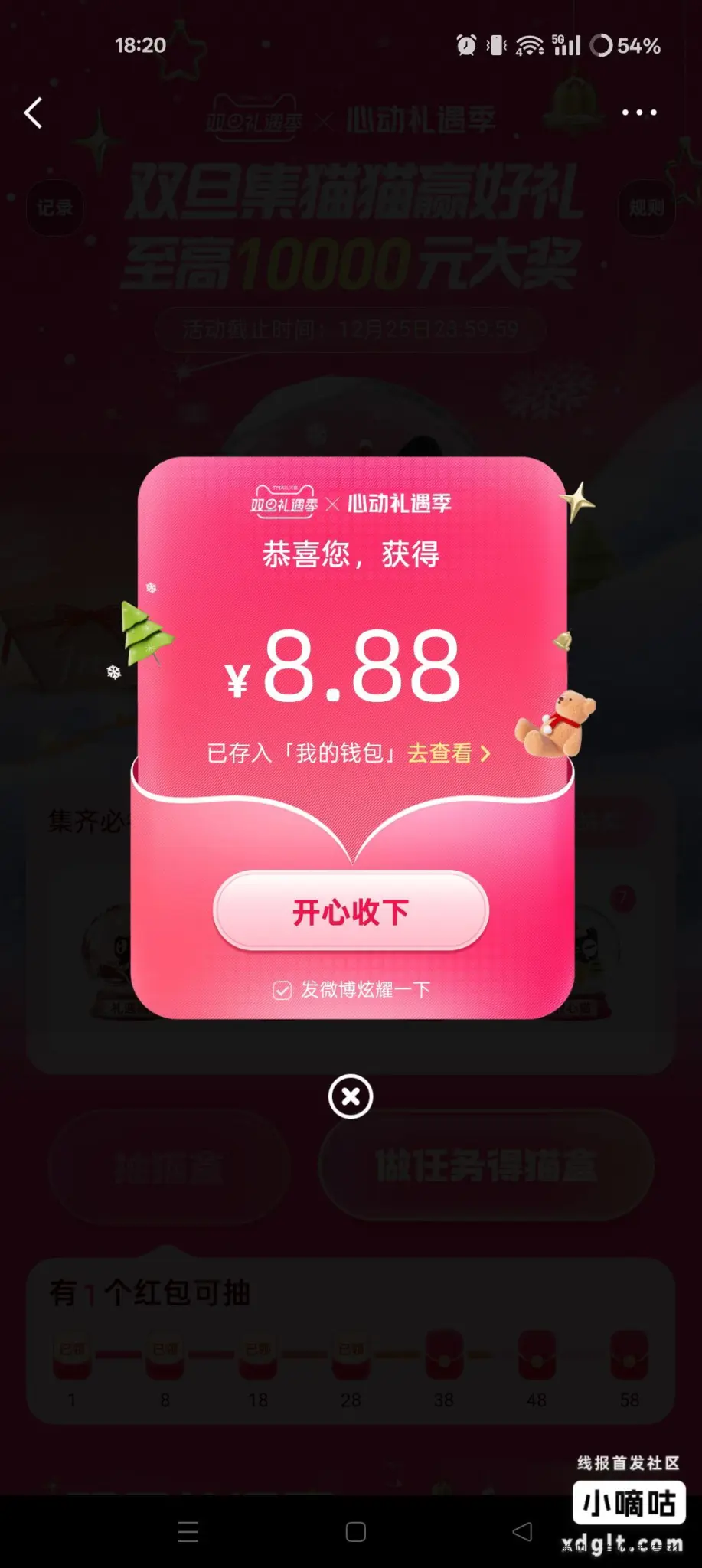The height and width of the screenshot is (1568, 702).
Task: Open the three-dot overflow menu
Action: coord(638,113)
